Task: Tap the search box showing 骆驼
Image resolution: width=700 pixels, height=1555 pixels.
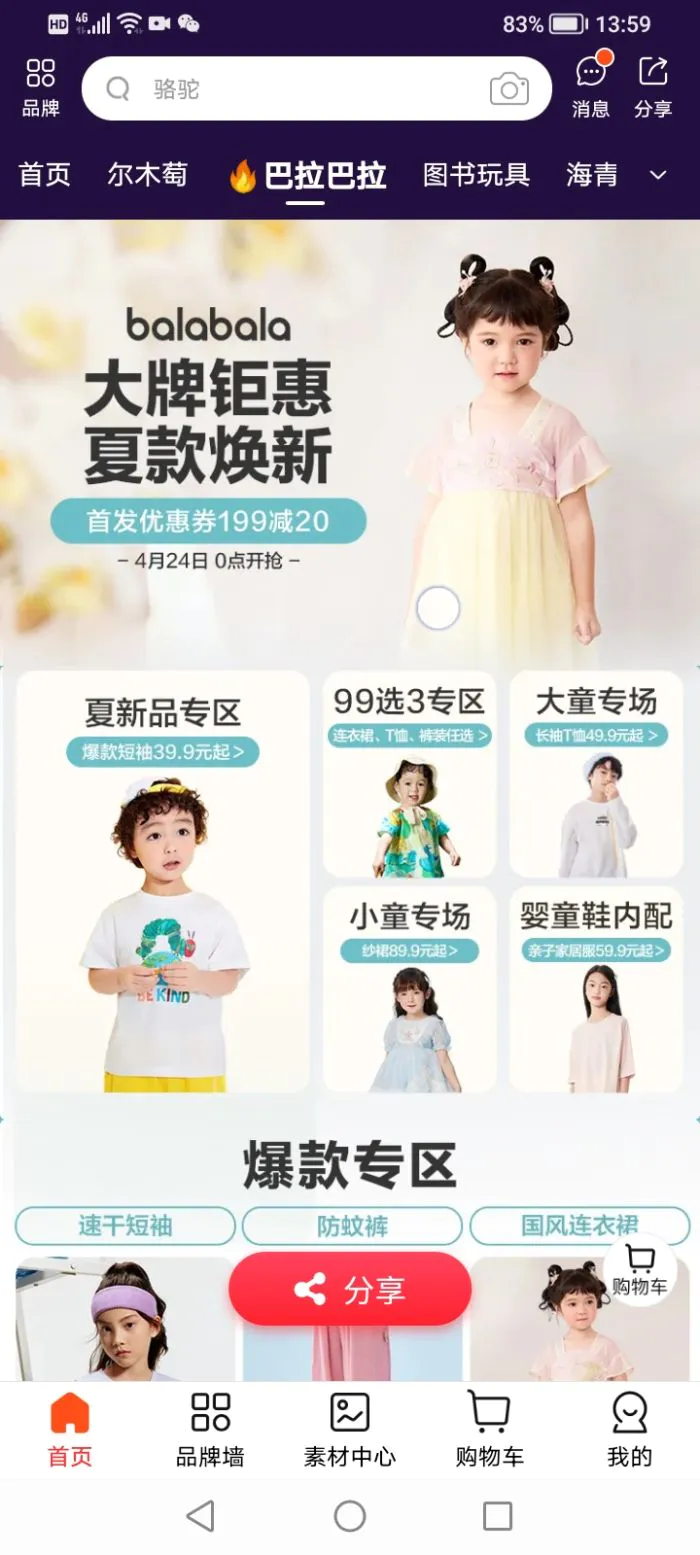Action: [316, 89]
